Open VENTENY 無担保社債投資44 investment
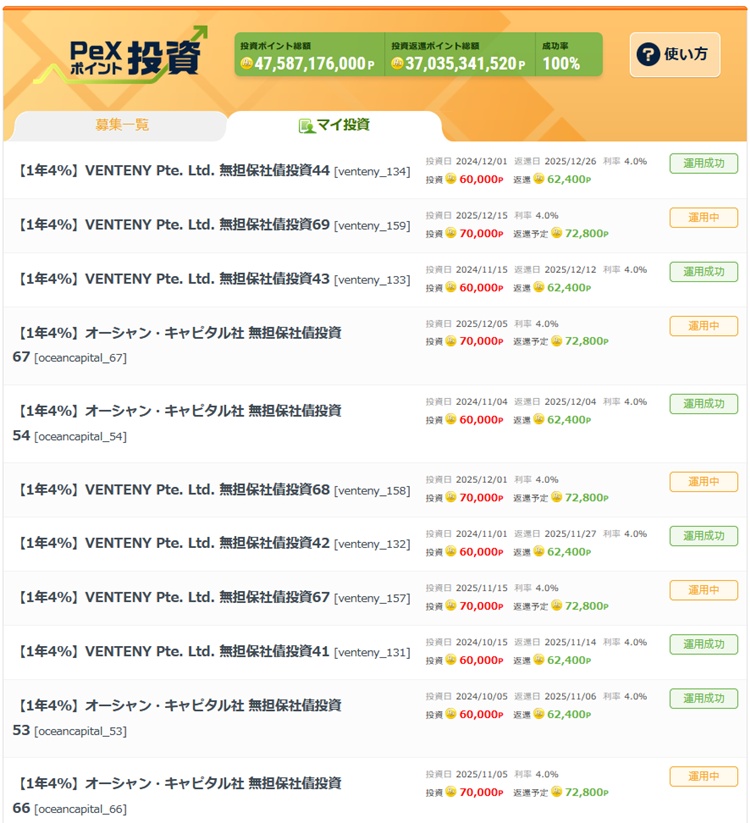750x823 pixels. 175,171
